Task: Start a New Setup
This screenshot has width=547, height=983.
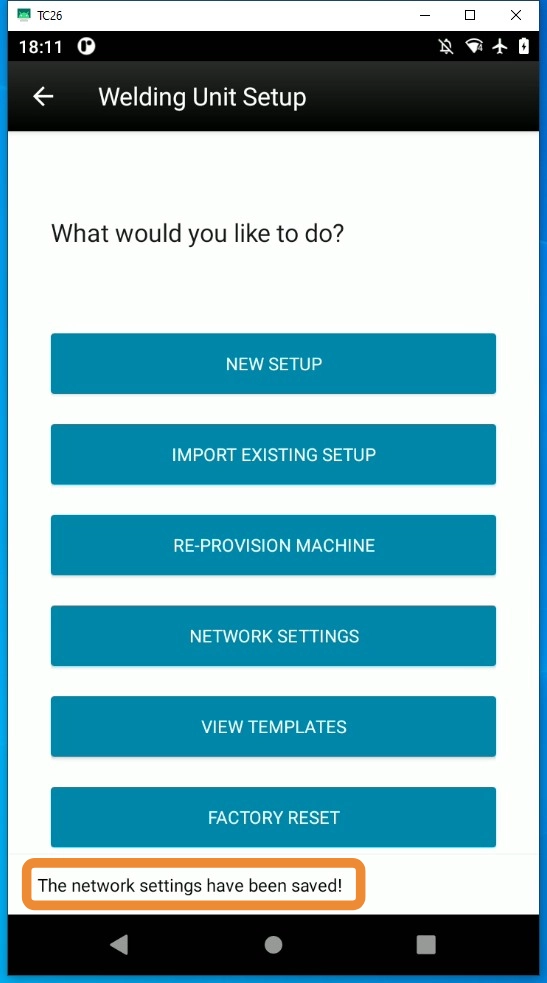Action: pyautogui.click(x=273, y=364)
